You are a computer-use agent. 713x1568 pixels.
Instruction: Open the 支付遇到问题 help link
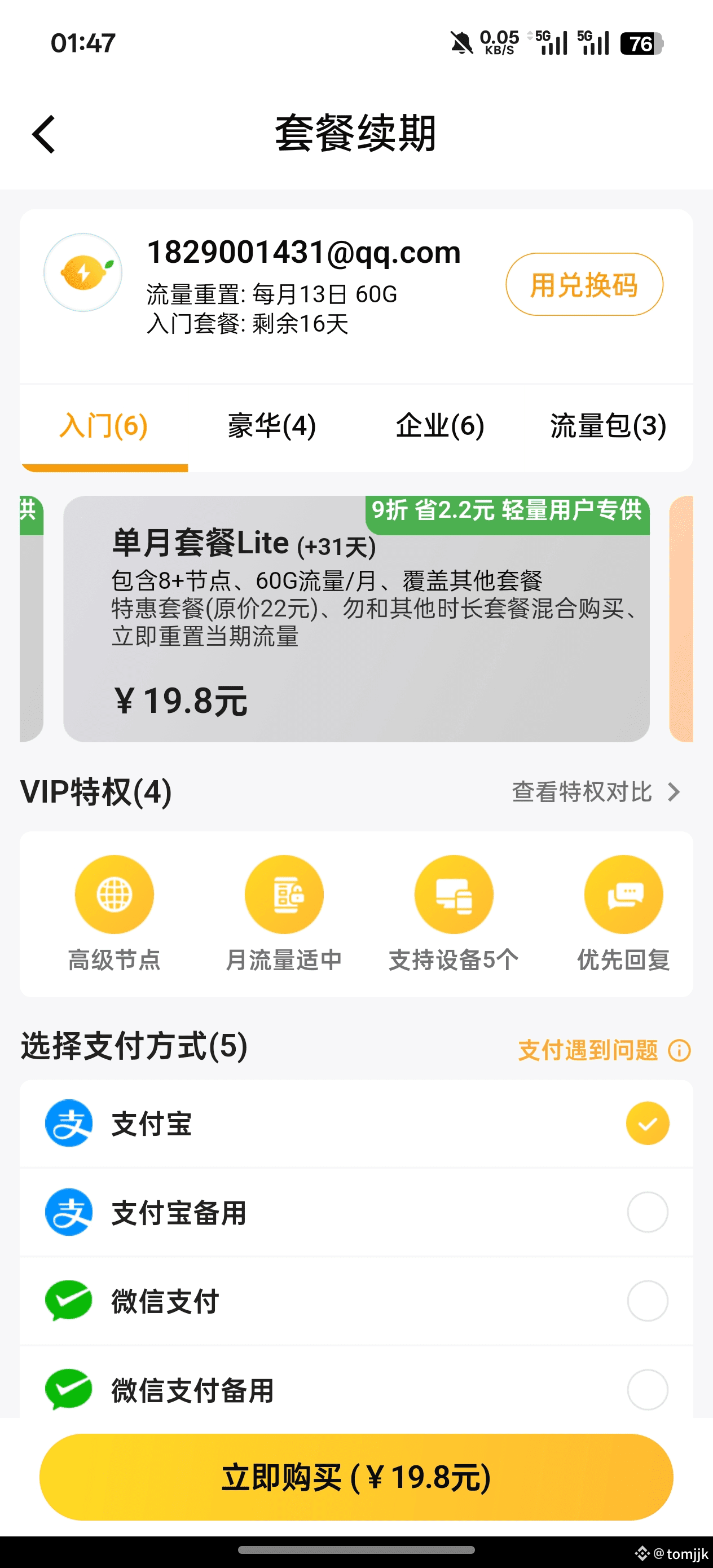(604, 1050)
